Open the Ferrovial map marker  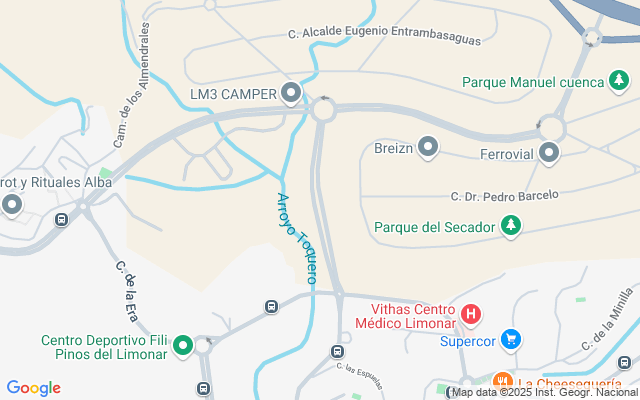pos(549,153)
